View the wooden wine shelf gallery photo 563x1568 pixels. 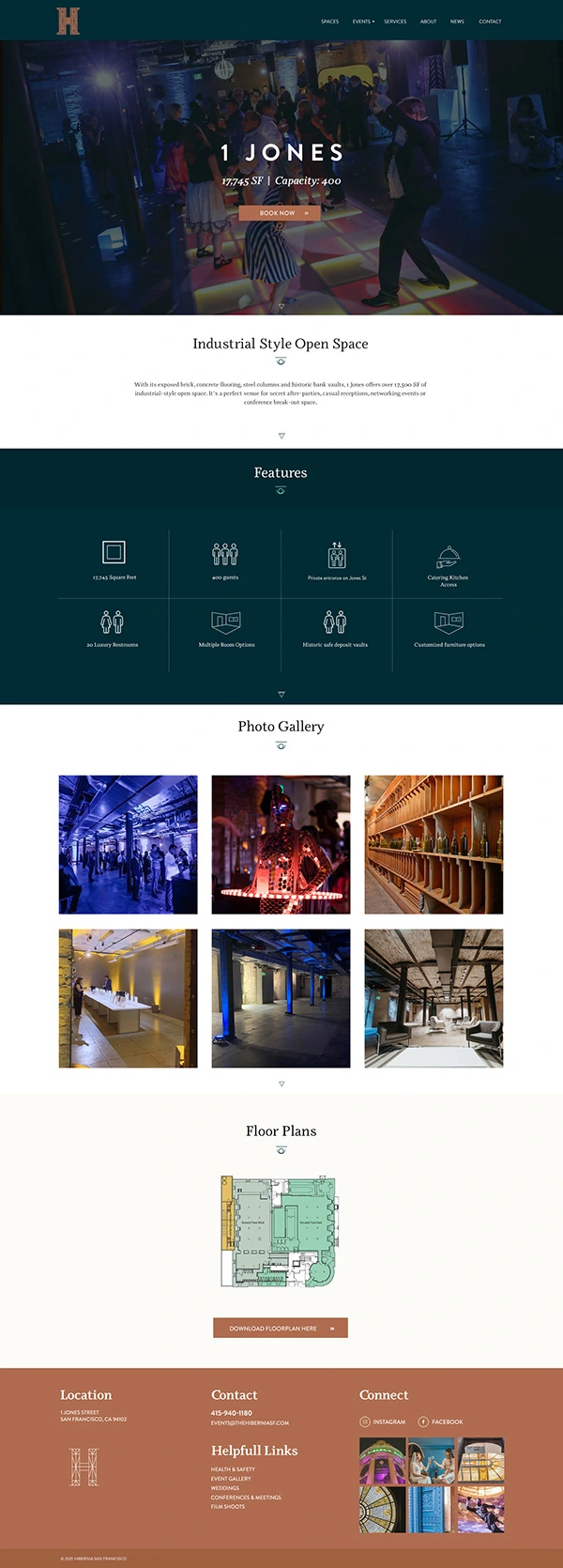tap(434, 844)
